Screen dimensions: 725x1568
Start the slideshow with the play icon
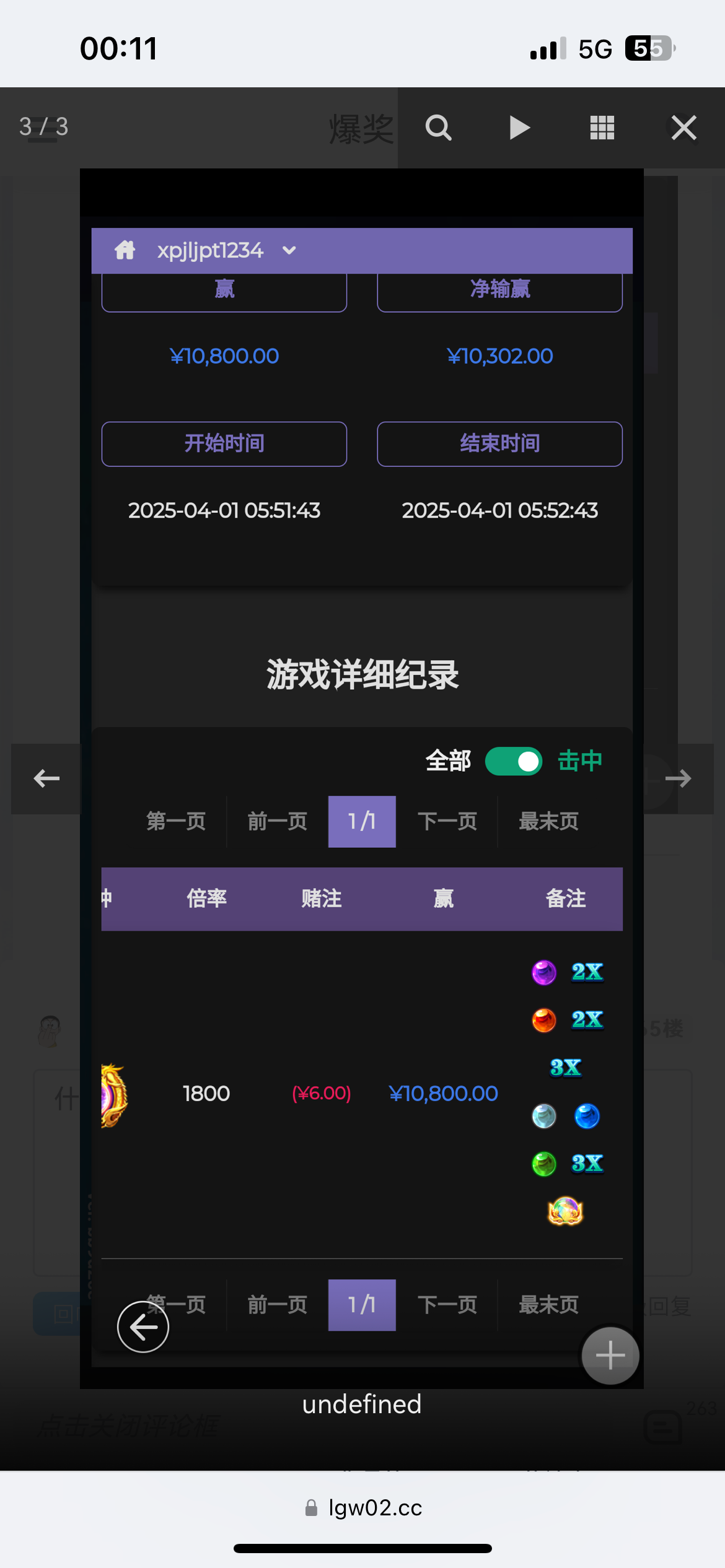click(x=519, y=128)
